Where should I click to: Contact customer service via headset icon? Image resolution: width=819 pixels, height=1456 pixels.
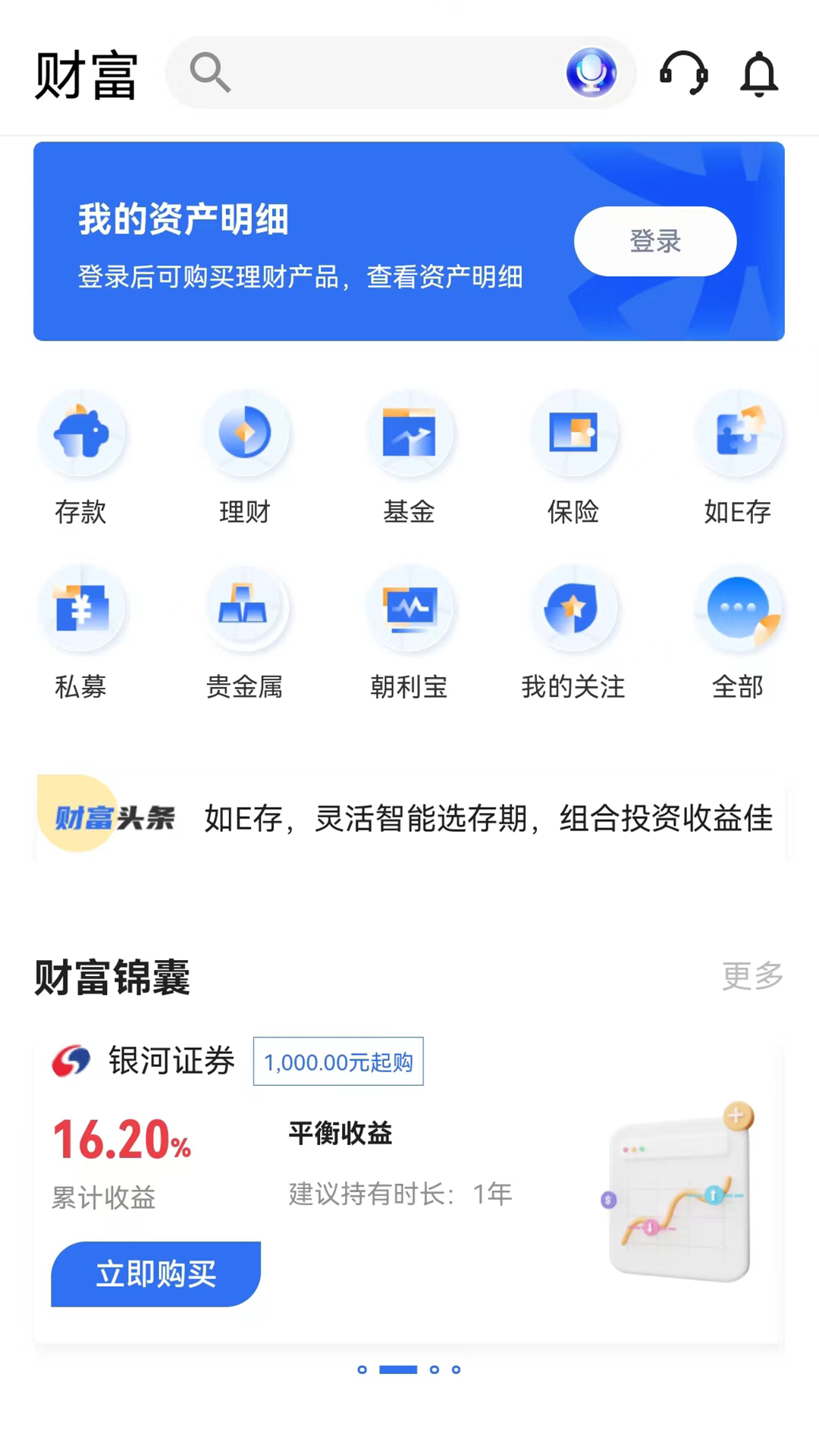(683, 73)
